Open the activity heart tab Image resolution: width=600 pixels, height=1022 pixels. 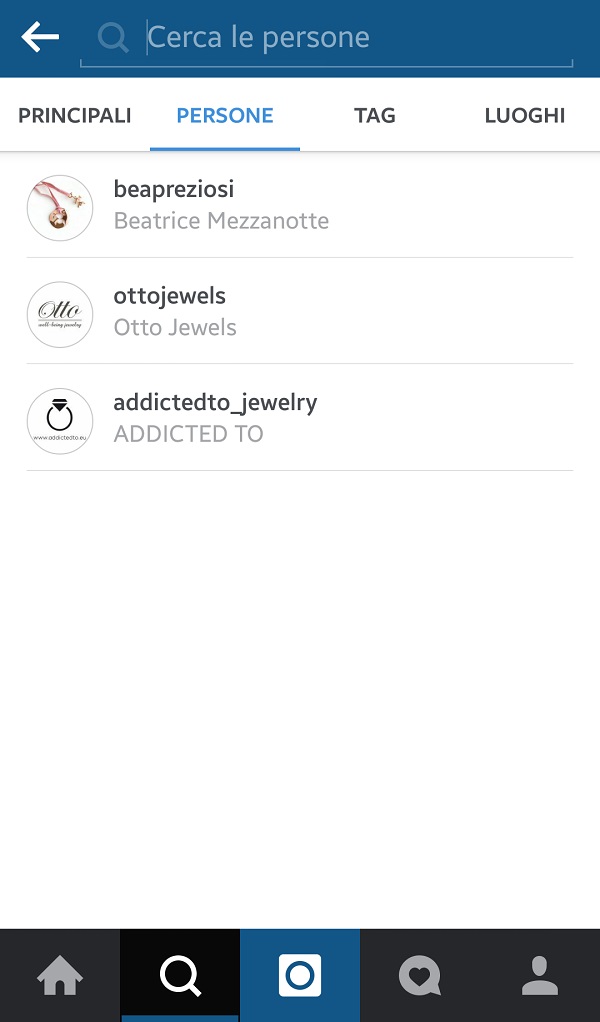click(420, 976)
